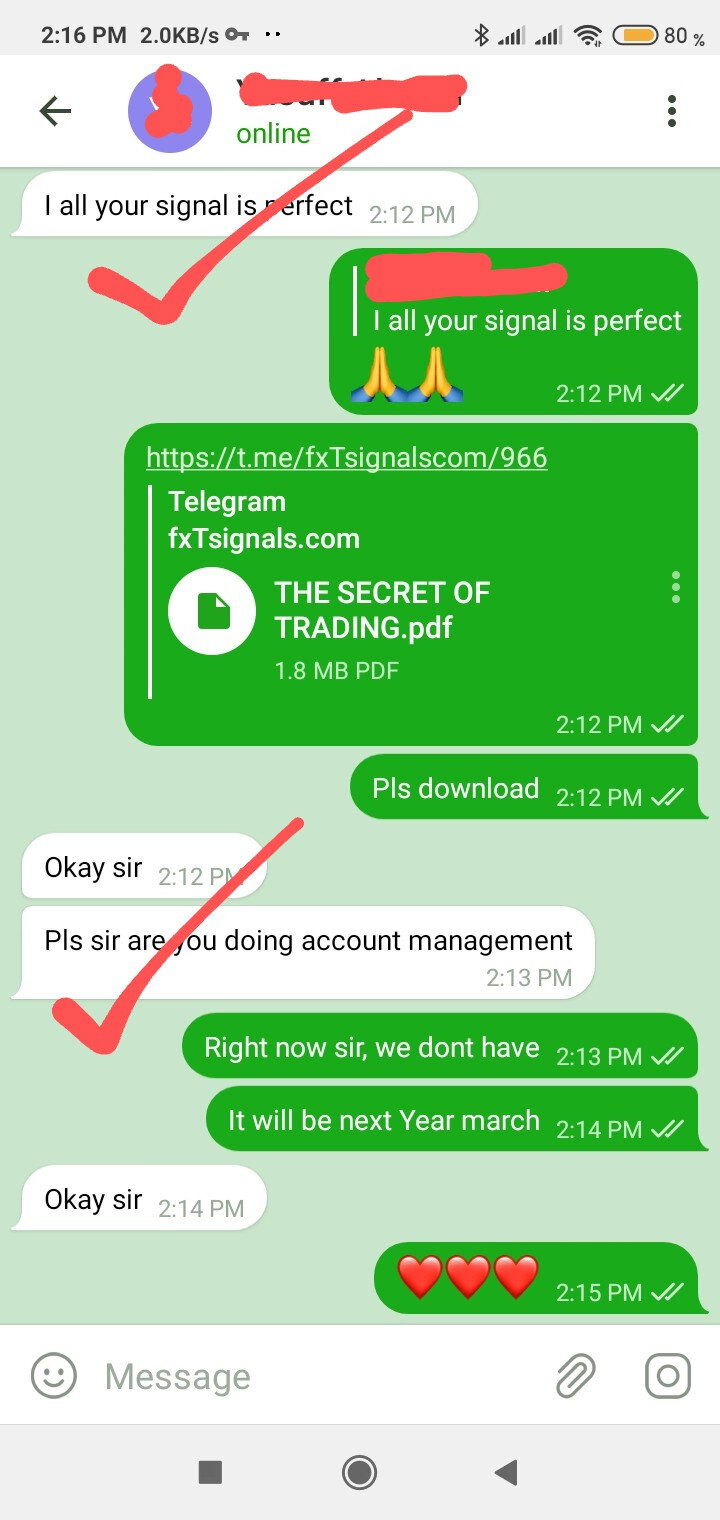Download THE SECRET OF TRADING.pdf file
The height and width of the screenshot is (1520, 720).
click(x=212, y=610)
